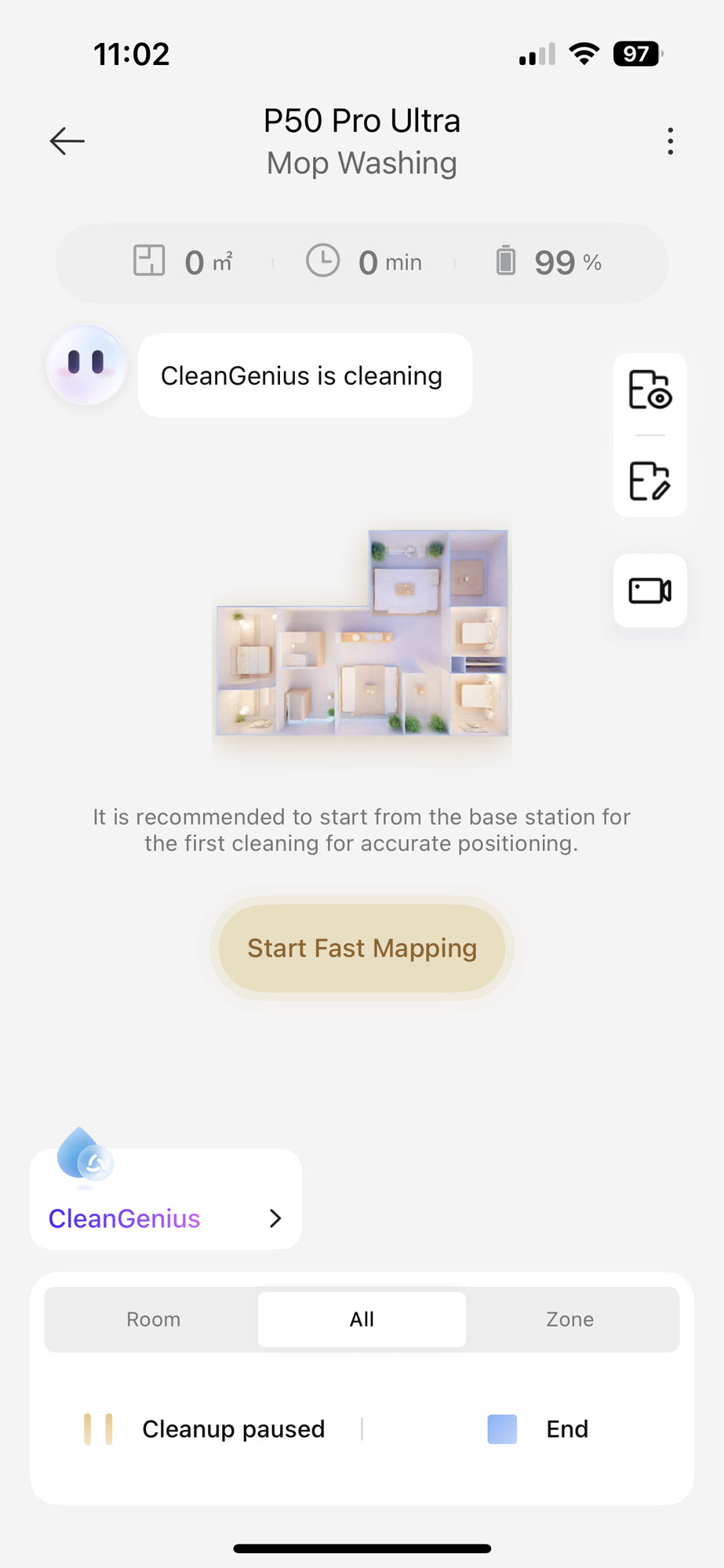Viewport: 724px width, 1568px height.
Task: Switch to the Room tab
Action: [154, 1319]
